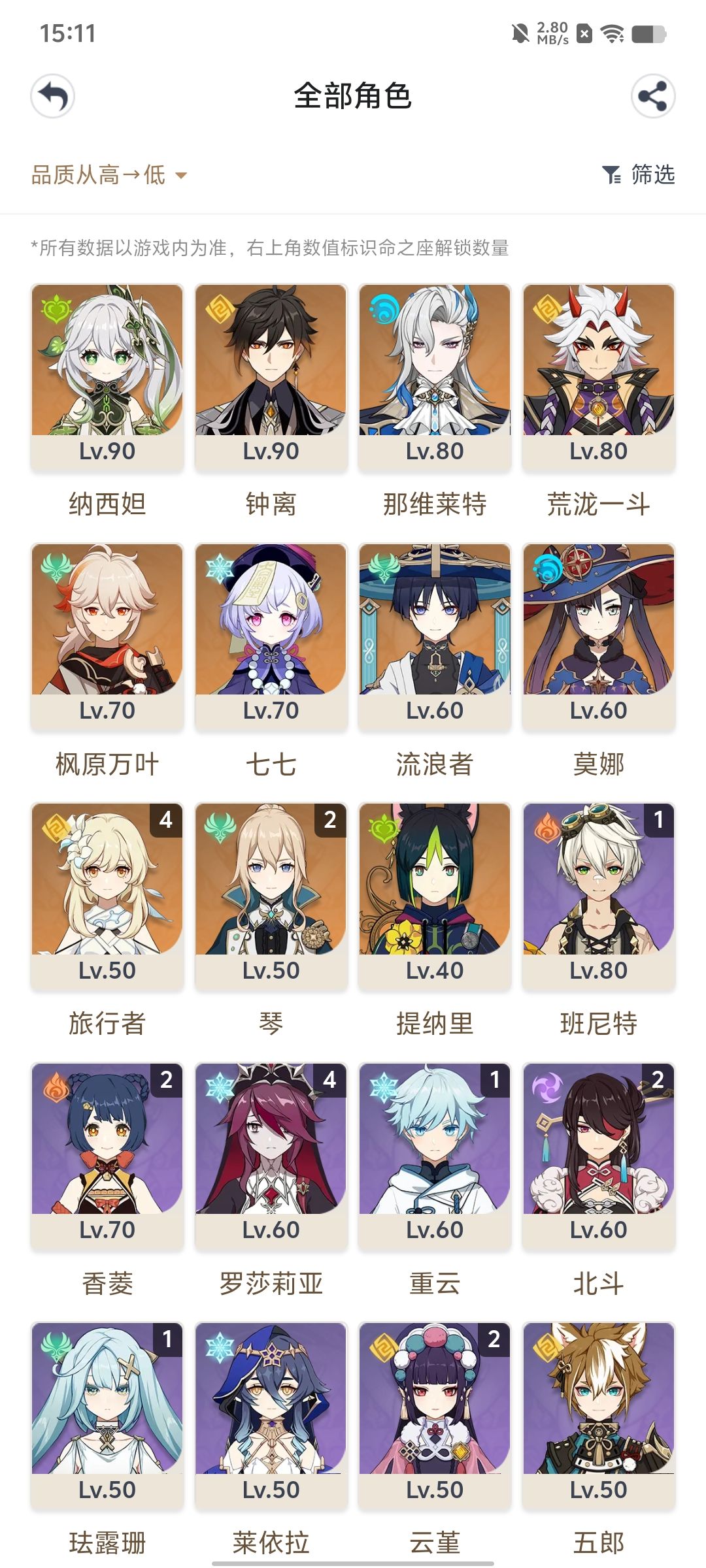Share the character list
This screenshot has height=1568, width=706.
click(652, 97)
